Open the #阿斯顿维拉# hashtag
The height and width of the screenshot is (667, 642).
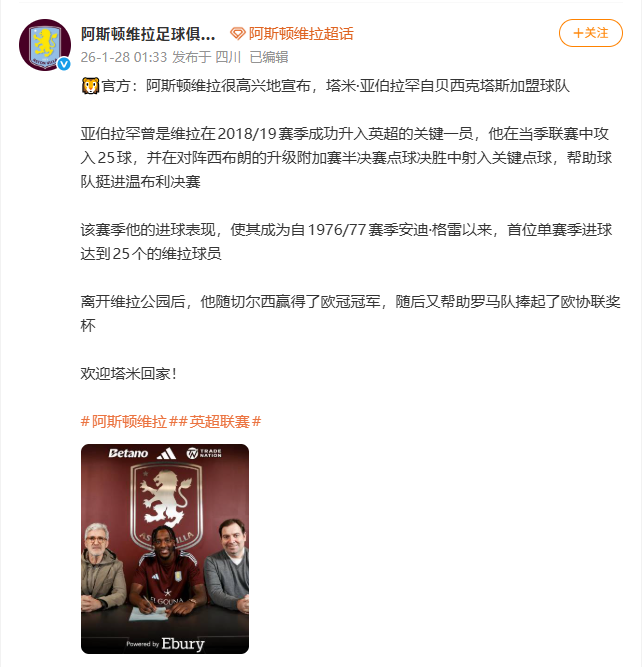point(124,421)
